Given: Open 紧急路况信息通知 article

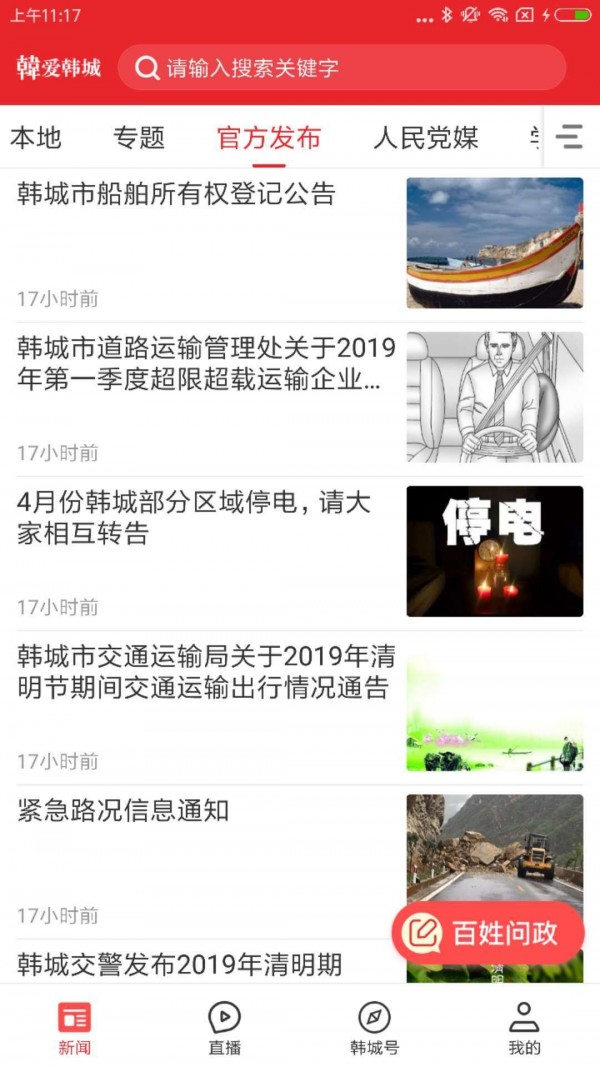Looking at the screenshot, I should pyautogui.click(x=123, y=810).
